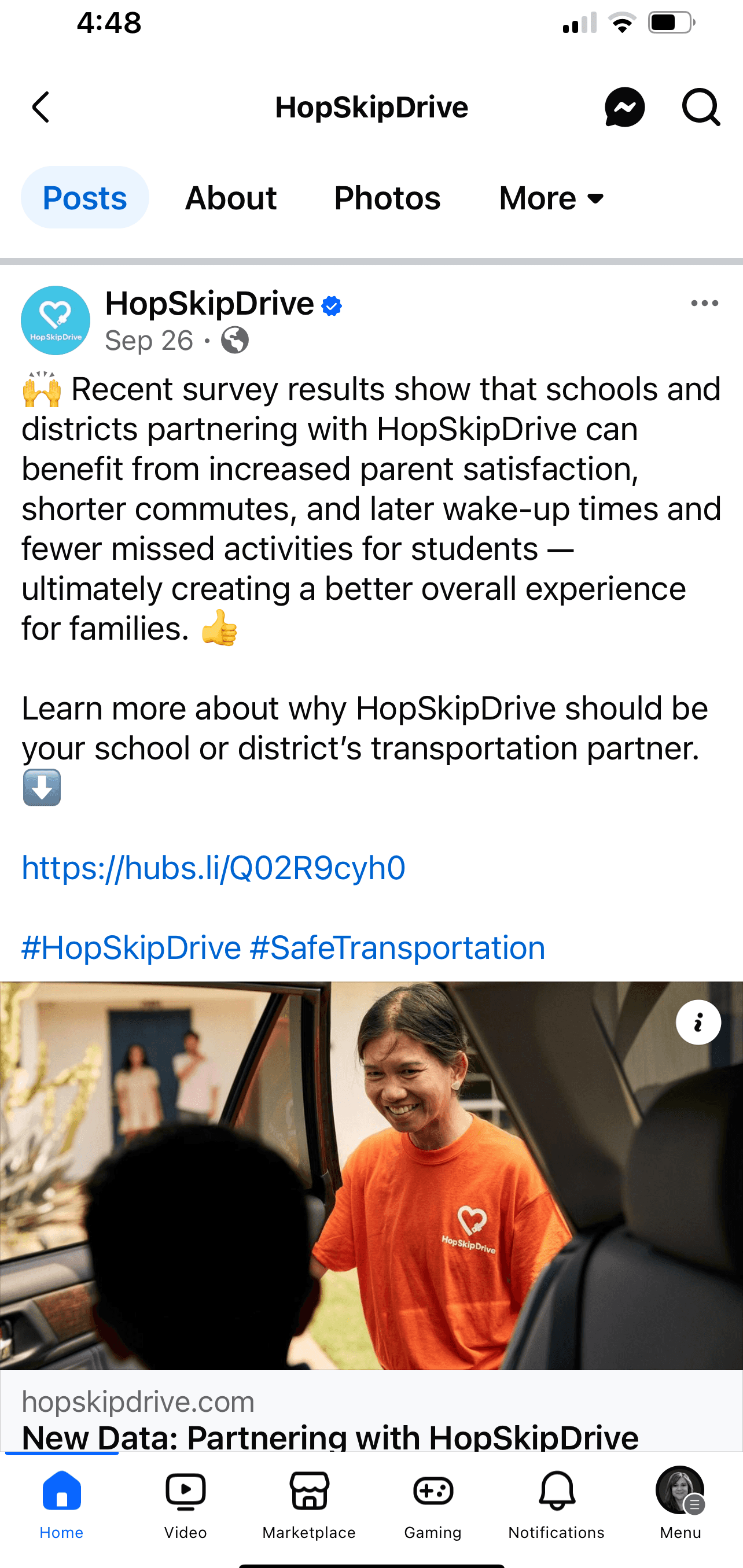
Task: Check the Notifications tab
Action: pyautogui.click(x=556, y=1501)
